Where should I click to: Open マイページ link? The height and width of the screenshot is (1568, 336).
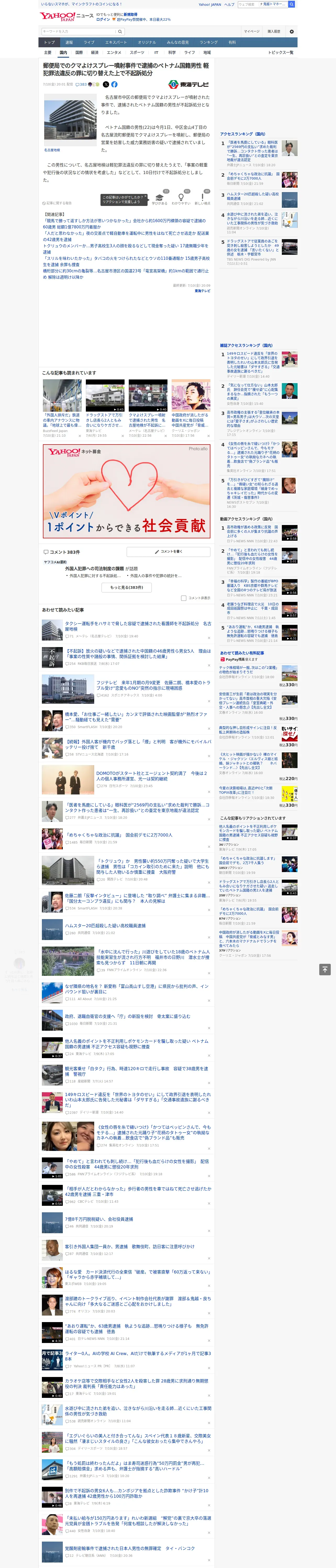[x=252, y=31]
